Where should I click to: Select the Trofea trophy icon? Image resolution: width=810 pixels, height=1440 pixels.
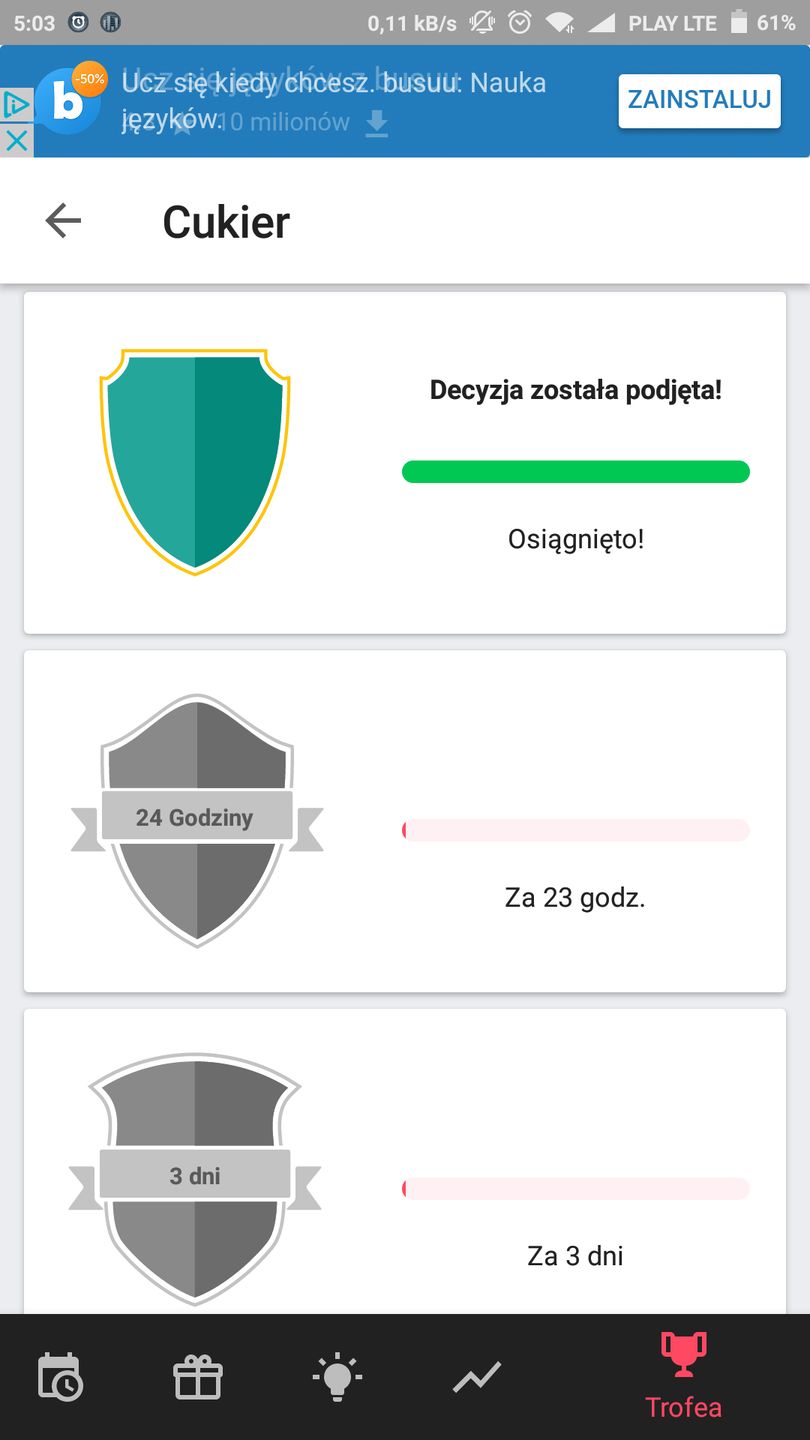(x=682, y=1355)
